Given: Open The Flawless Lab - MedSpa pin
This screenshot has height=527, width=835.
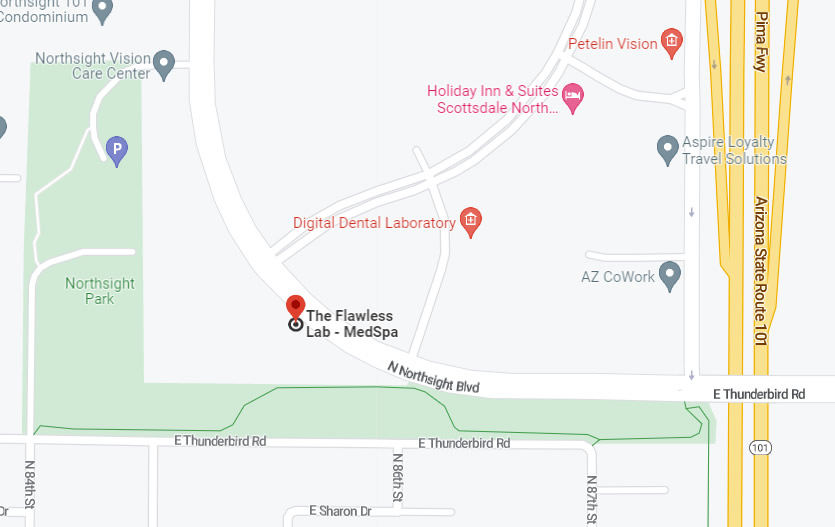Looking at the screenshot, I should [296, 307].
